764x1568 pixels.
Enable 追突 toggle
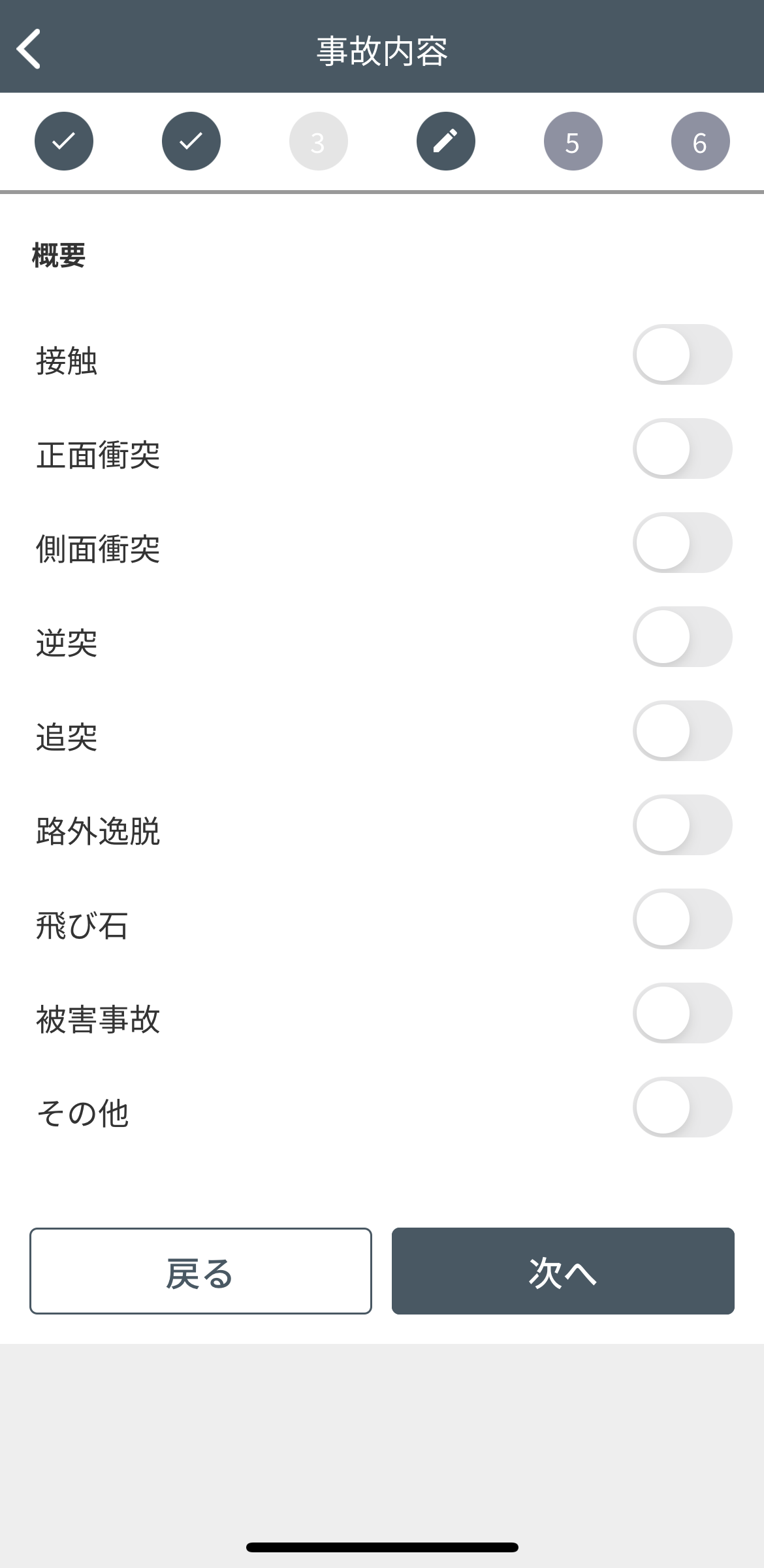click(x=682, y=731)
